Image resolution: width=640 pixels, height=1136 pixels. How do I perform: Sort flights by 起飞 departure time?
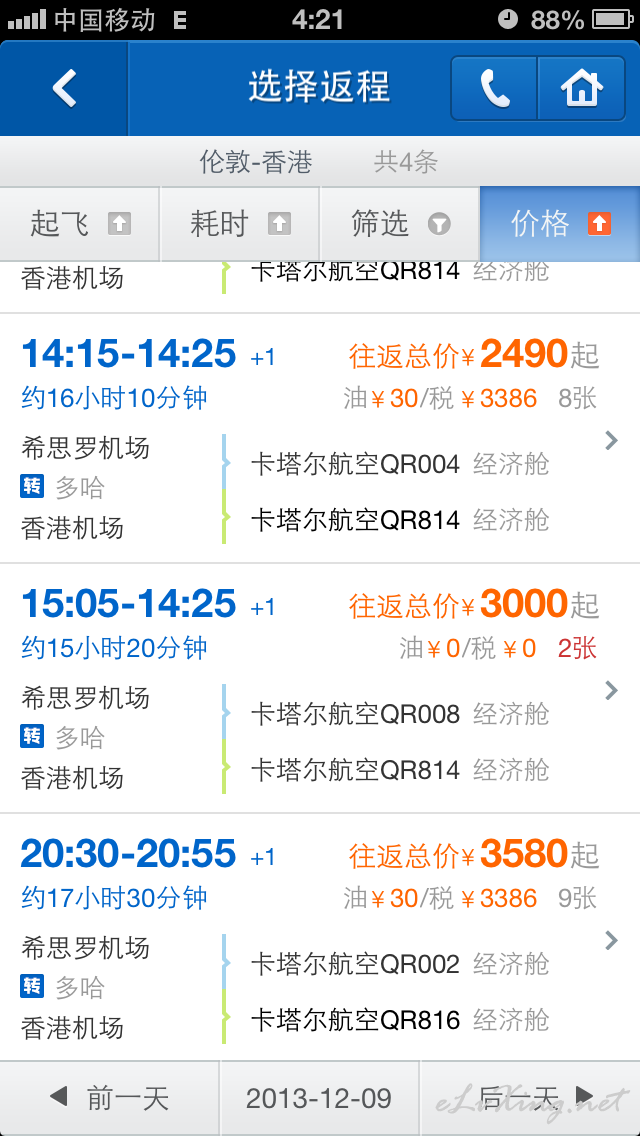[80, 224]
